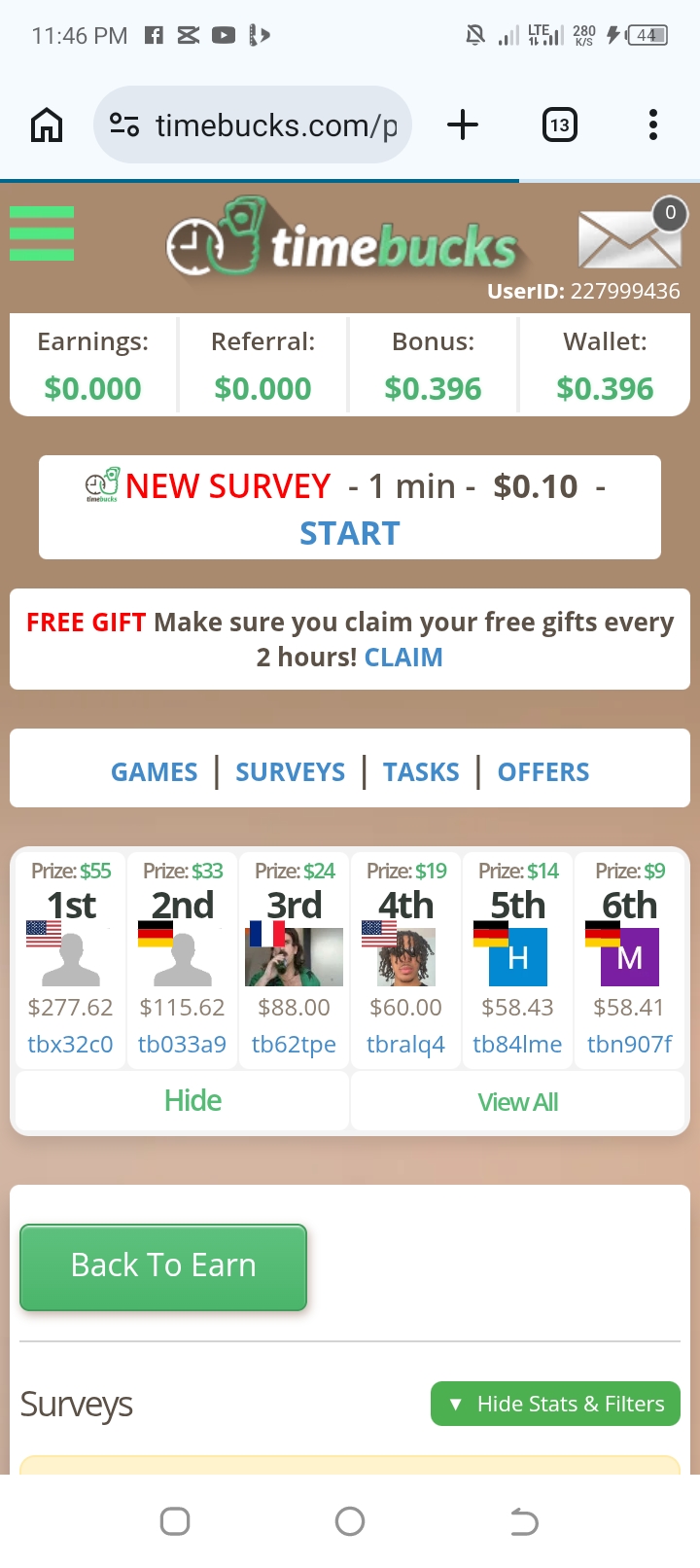This screenshot has width=700, height=1568.
Task: Go back using system navigation button
Action: [x=524, y=1521]
